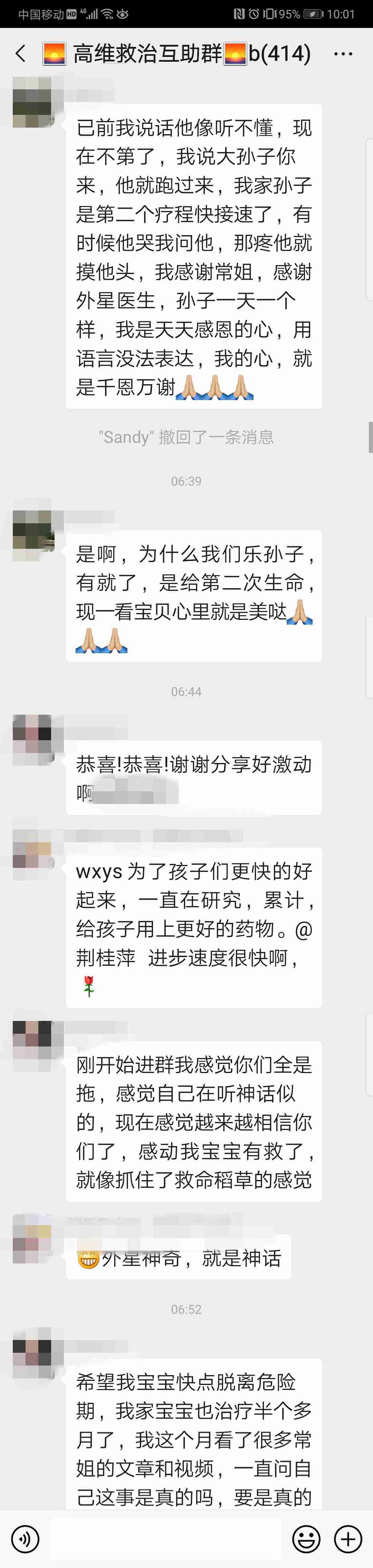Open avatar of sender of 恭喜!恭喜! message
373x1568 pixels.
click(x=33, y=740)
